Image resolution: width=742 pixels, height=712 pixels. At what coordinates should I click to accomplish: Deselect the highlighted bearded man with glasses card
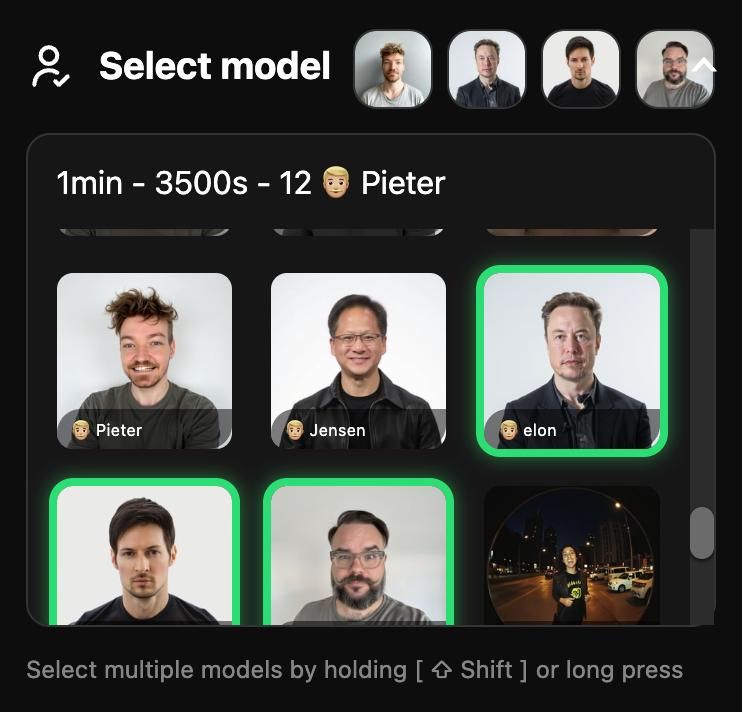tap(358, 555)
